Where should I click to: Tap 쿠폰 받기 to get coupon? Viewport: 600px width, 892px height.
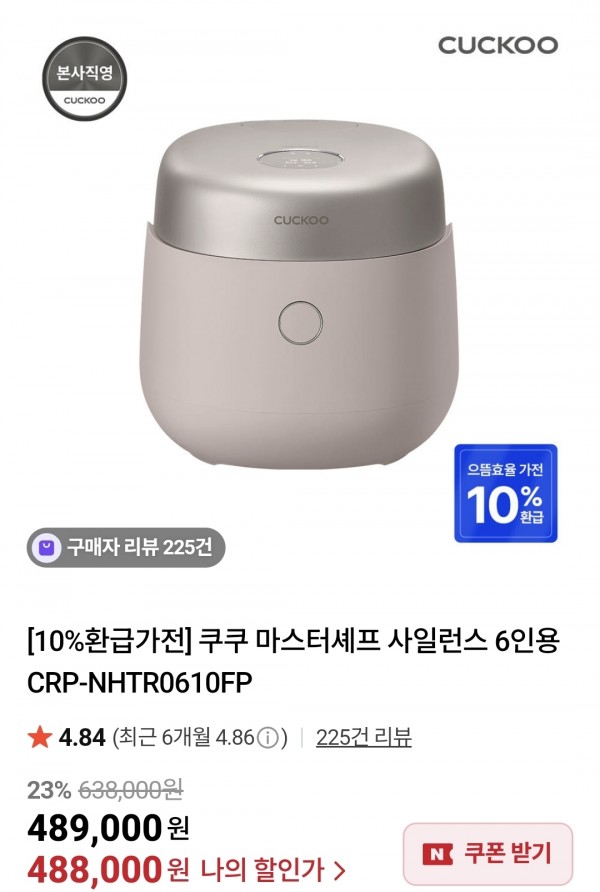click(488, 853)
